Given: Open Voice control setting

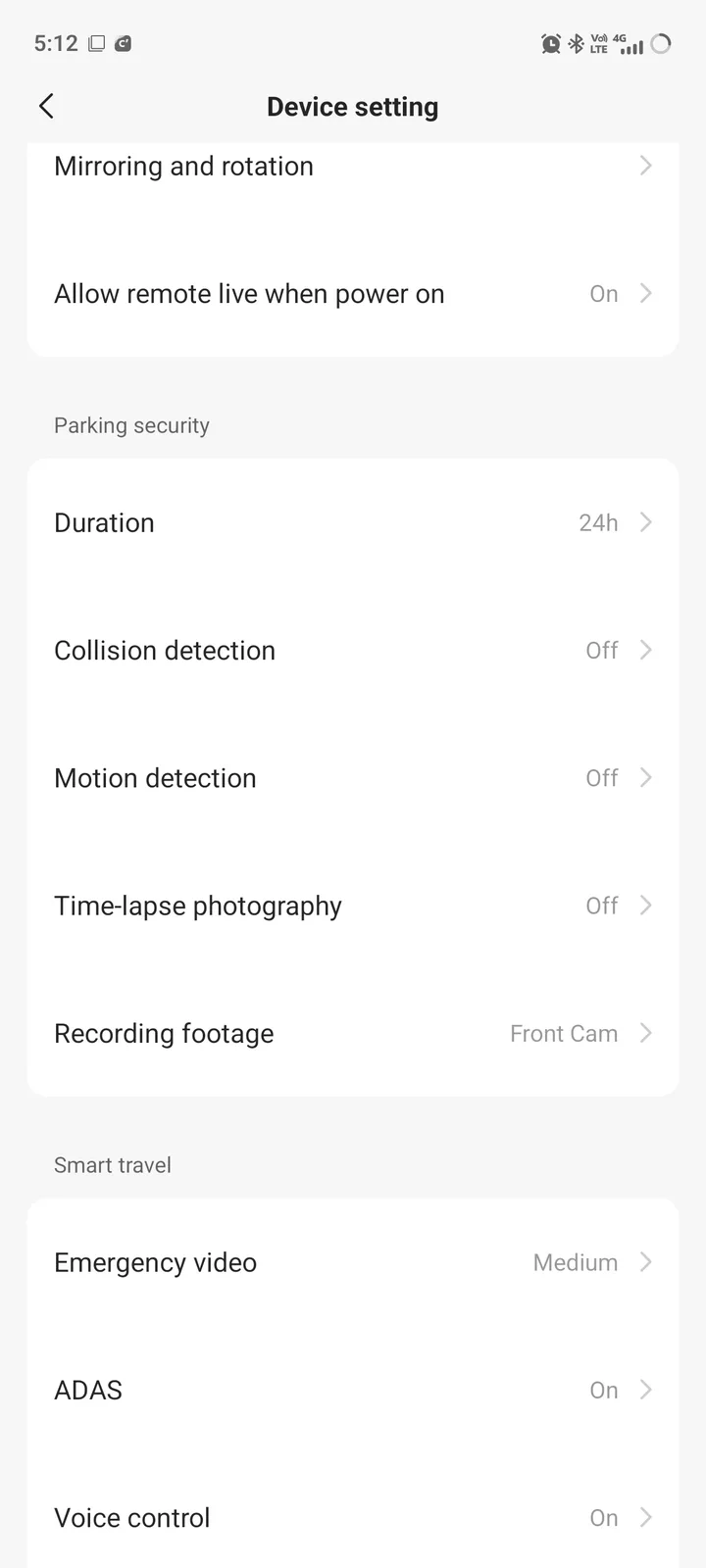Looking at the screenshot, I should tap(352, 1518).
